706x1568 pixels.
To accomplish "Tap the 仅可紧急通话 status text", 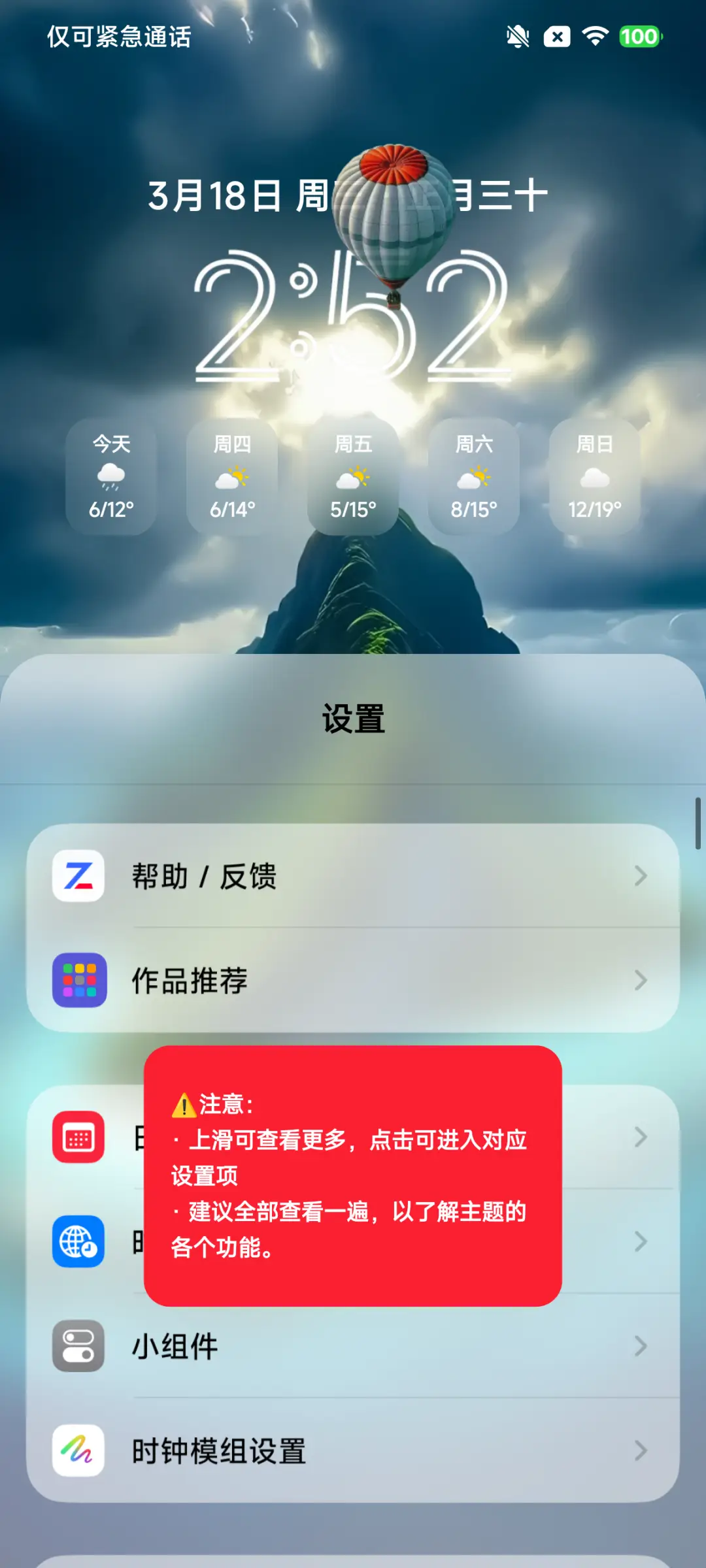I will [x=119, y=37].
